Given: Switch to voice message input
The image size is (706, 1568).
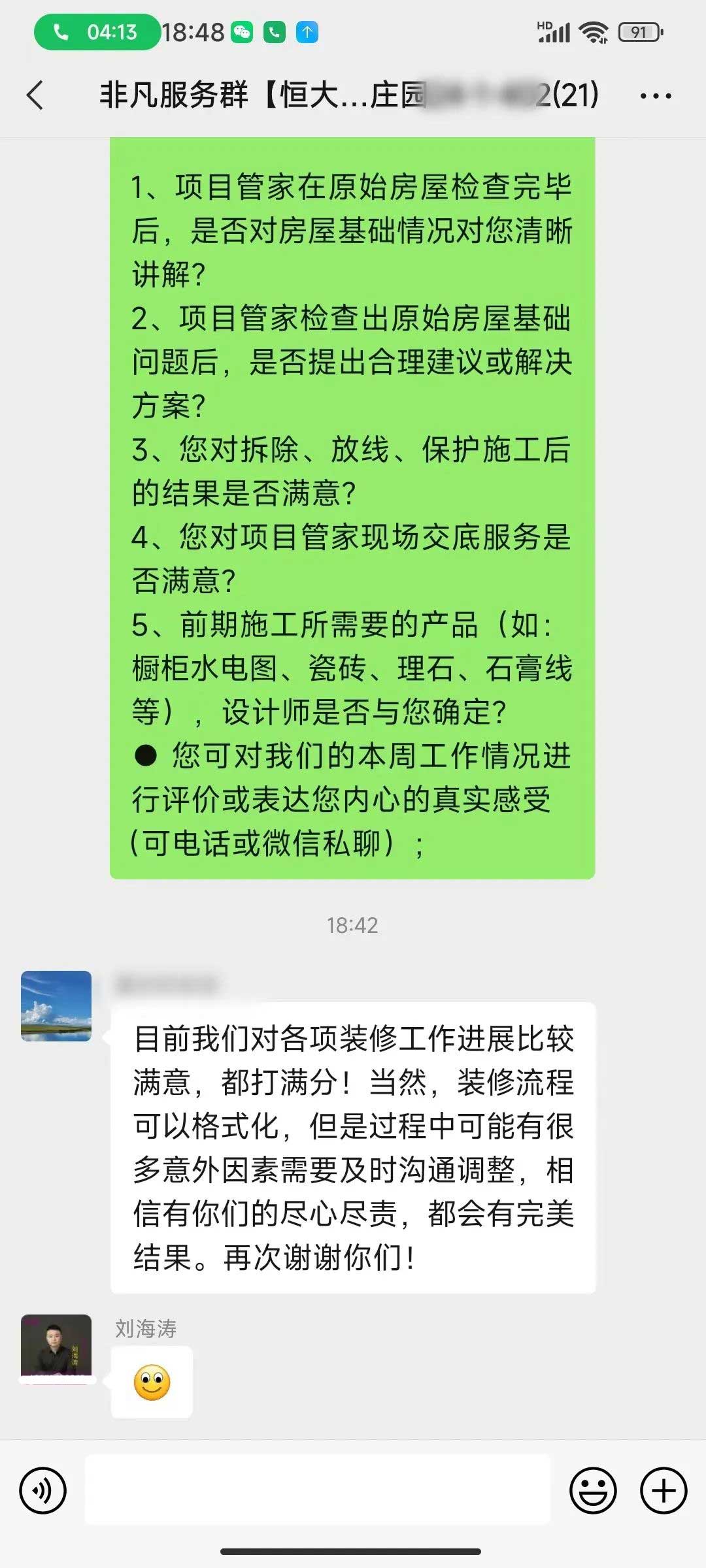Looking at the screenshot, I should (43, 1491).
